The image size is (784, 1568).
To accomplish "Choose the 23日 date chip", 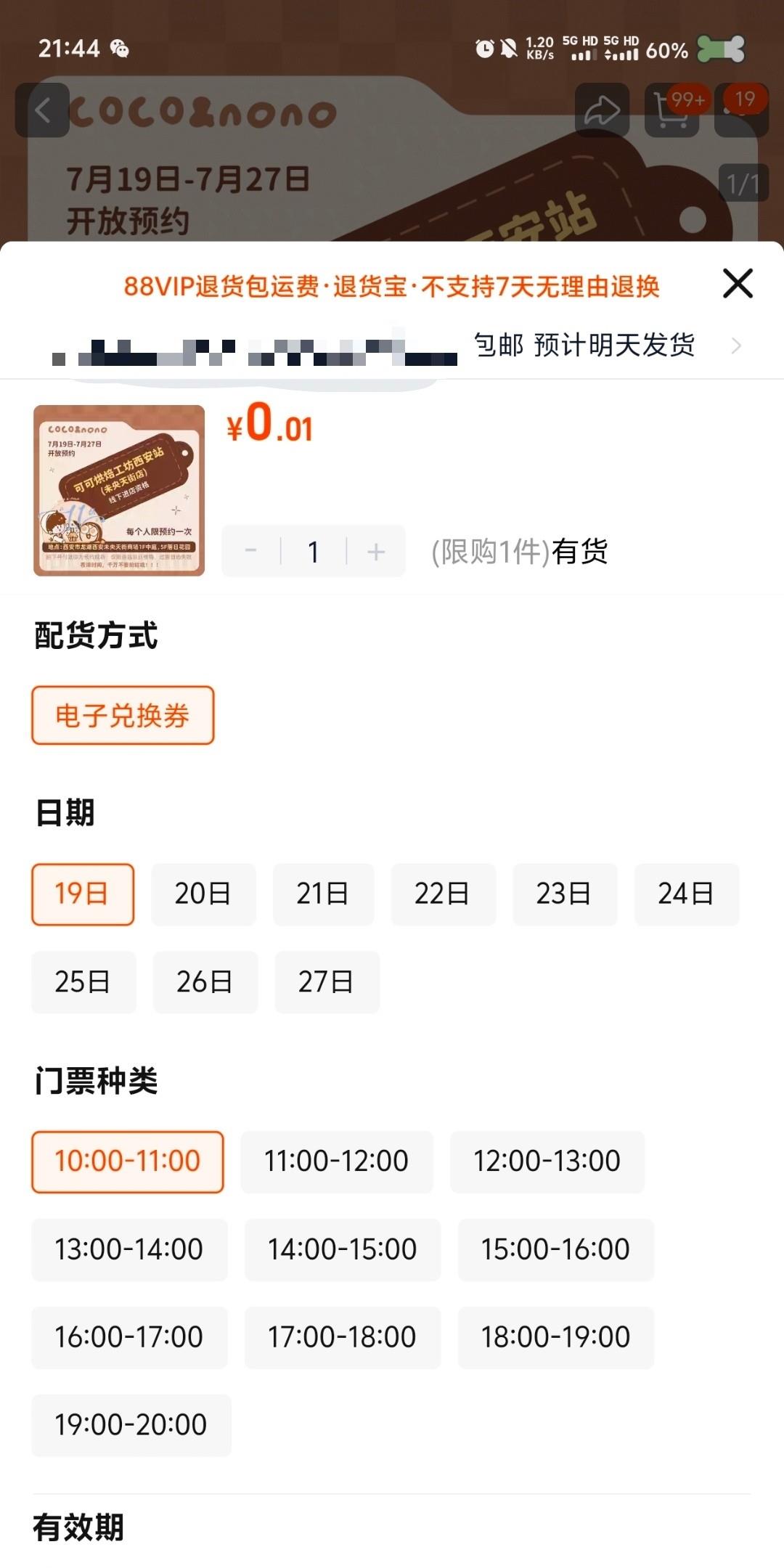I will [x=564, y=894].
